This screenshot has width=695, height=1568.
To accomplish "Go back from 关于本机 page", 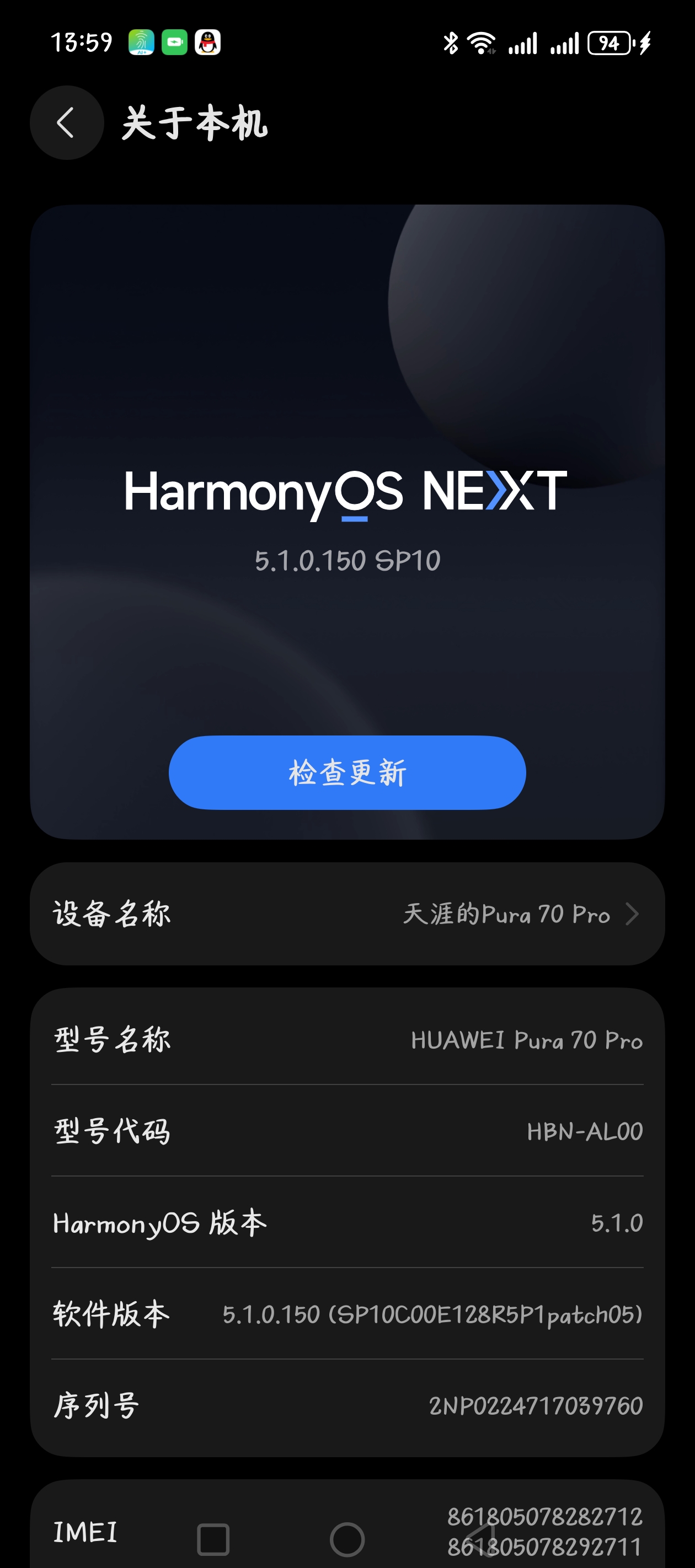I will coord(66,123).
